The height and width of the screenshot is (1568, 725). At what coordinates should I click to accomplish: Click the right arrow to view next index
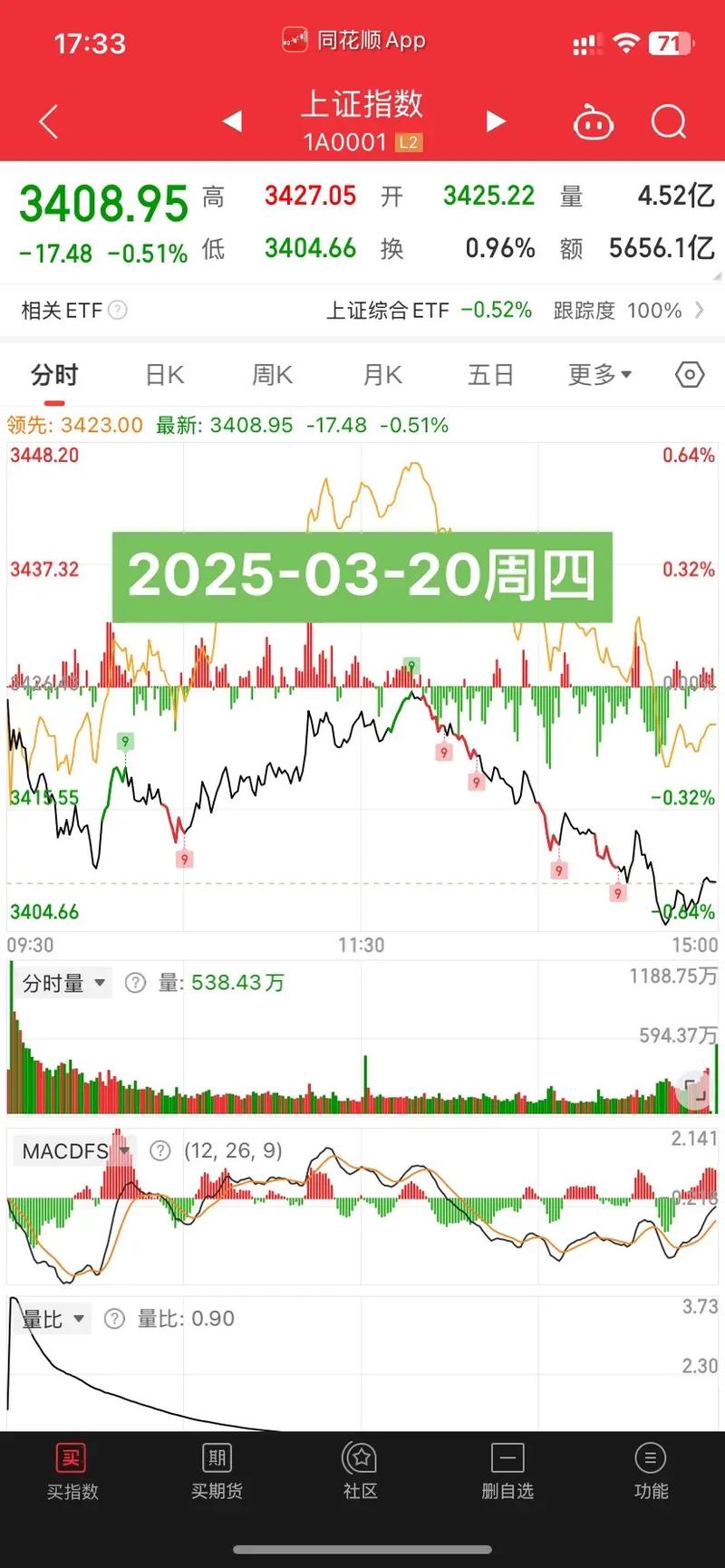(x=495, y=121)
